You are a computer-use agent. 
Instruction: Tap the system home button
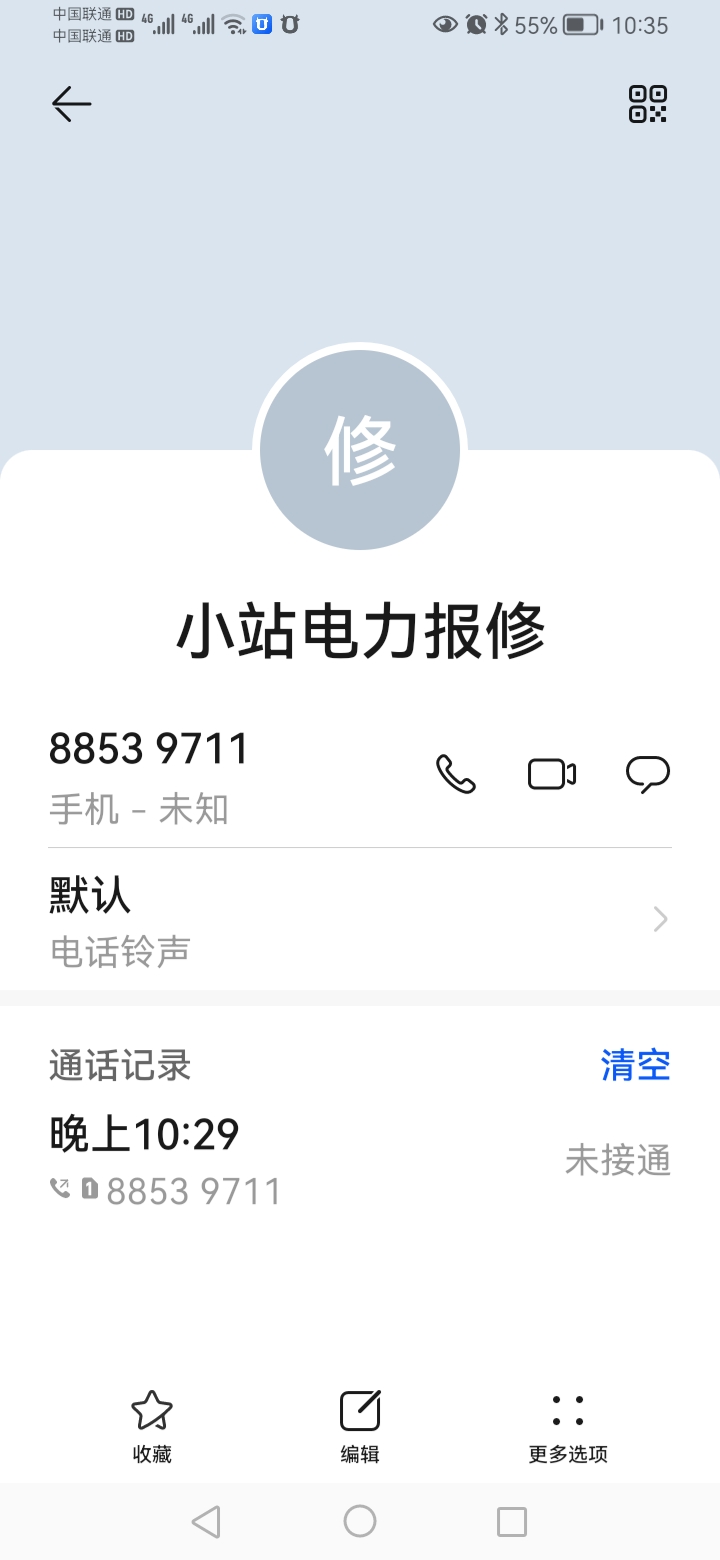point(360,1521)
